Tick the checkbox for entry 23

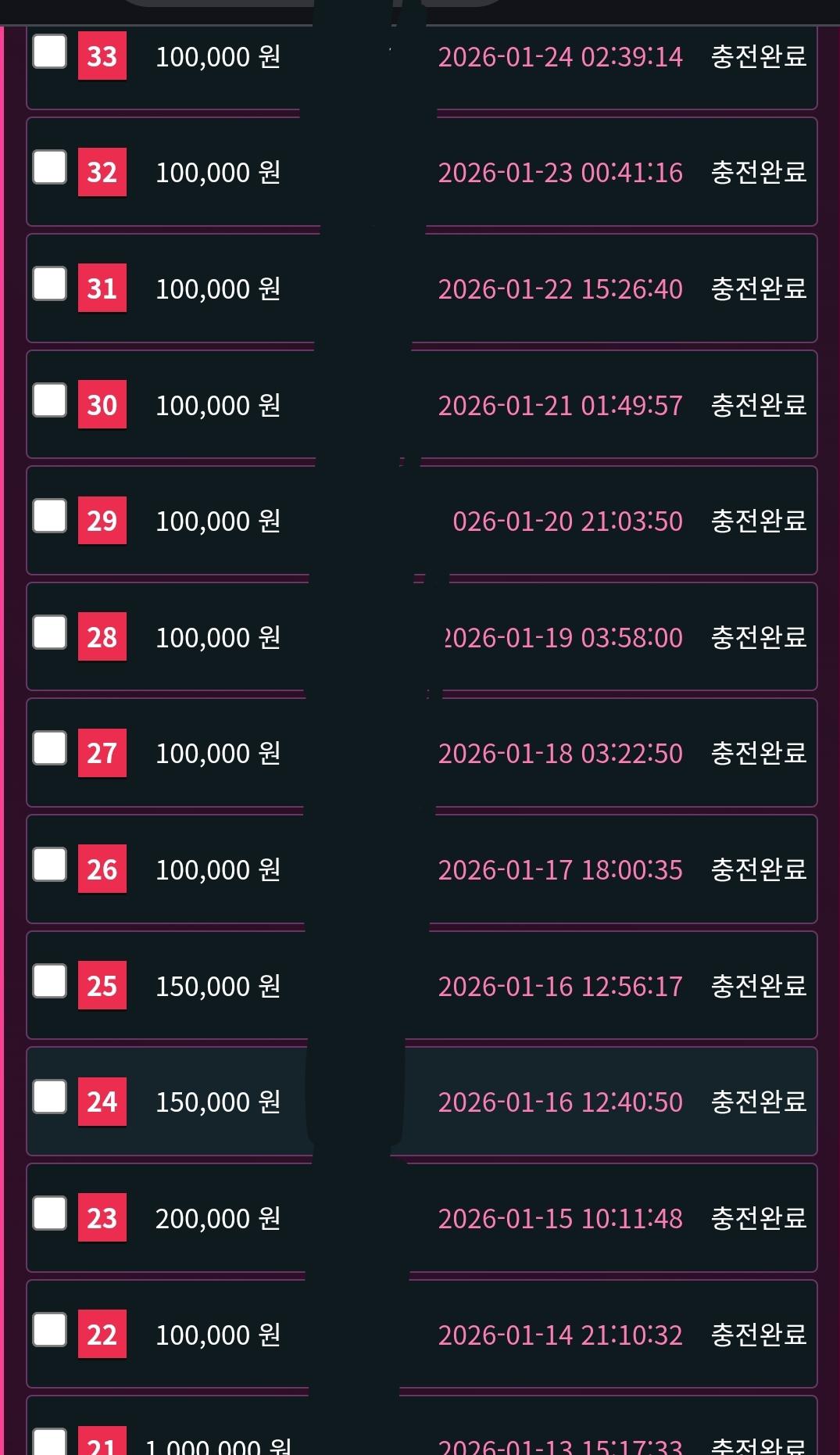pos(49,1213)
